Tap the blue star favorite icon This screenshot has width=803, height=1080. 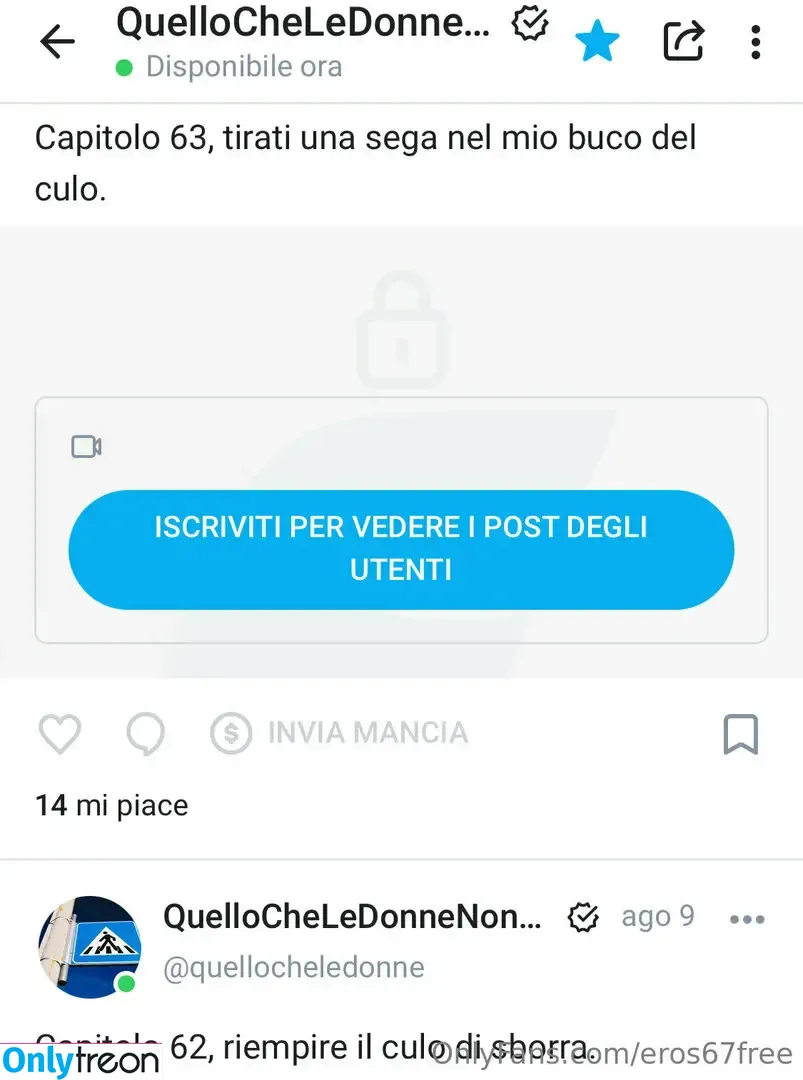(x=597, y=42)
